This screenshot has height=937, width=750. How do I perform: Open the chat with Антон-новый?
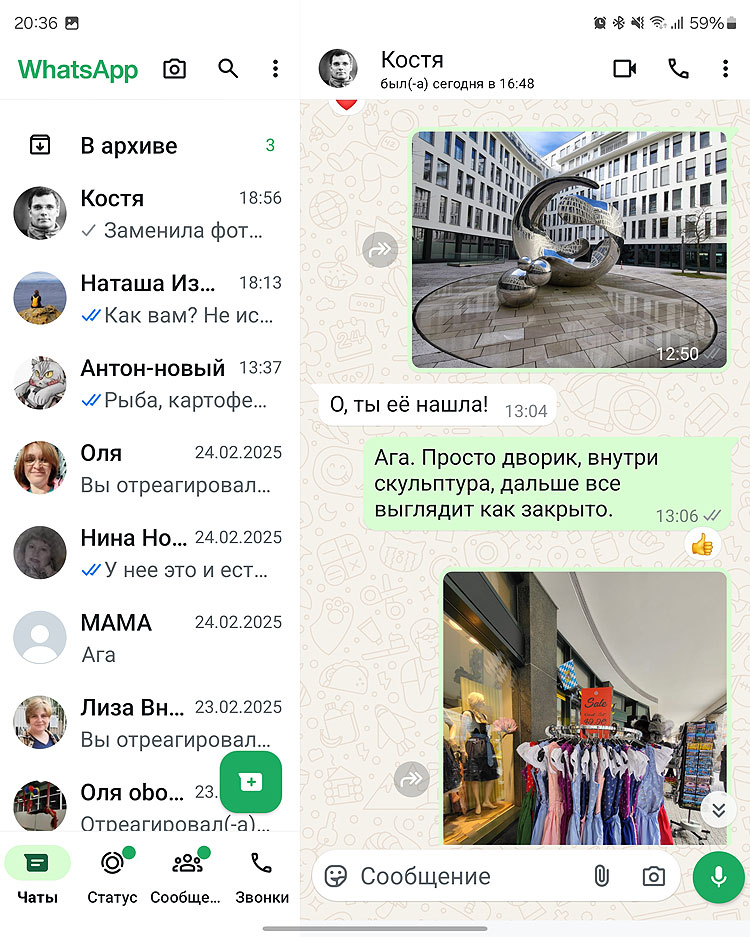[x=150, y=383]
